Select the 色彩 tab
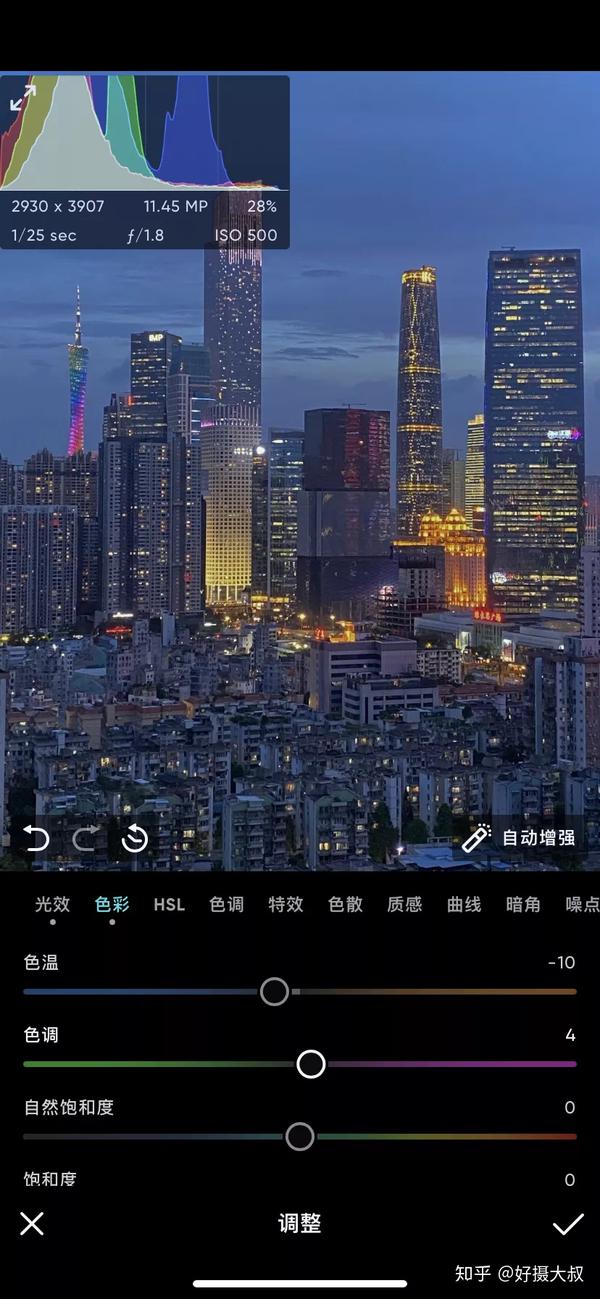Screen dimensions: 600x1299 (112, 904)
